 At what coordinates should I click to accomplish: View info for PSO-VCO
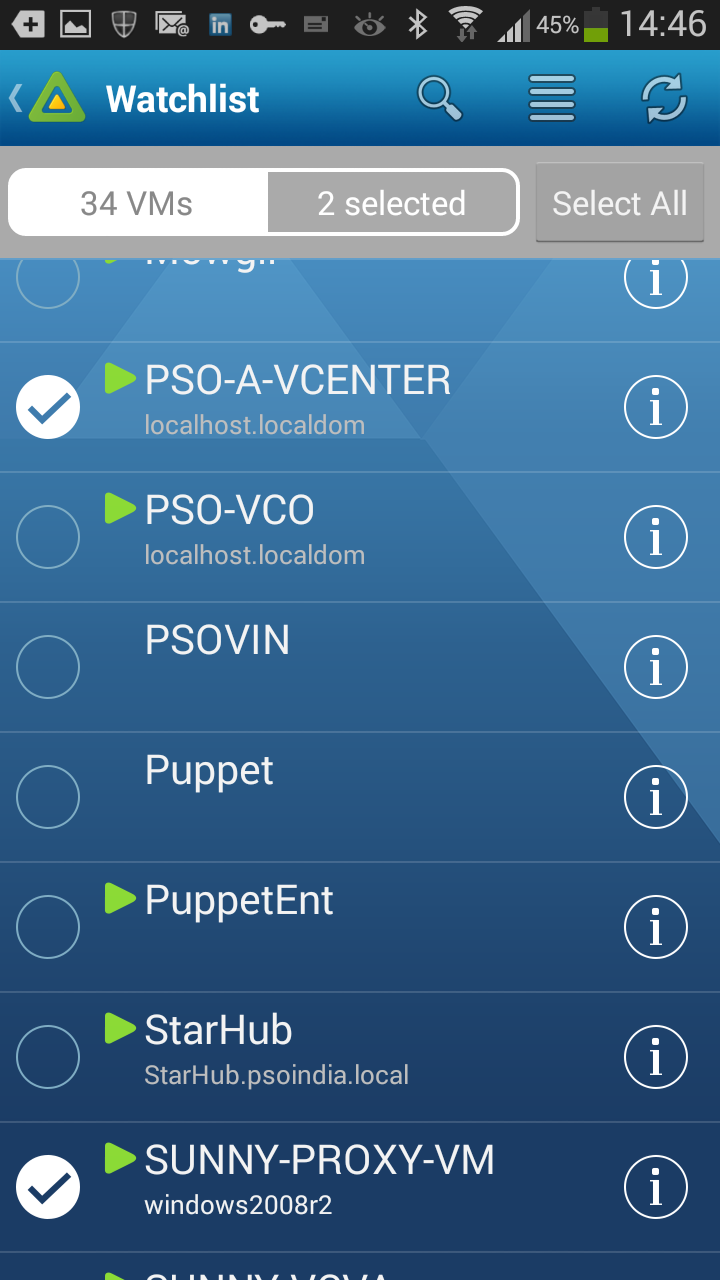[x=655, y=537]
